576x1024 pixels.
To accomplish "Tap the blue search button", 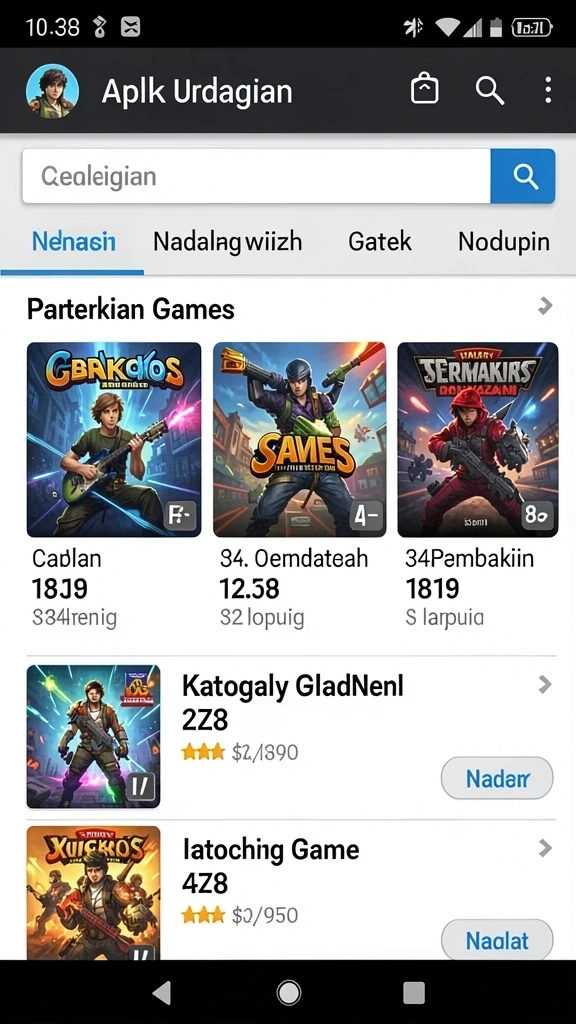I will 523,176.
